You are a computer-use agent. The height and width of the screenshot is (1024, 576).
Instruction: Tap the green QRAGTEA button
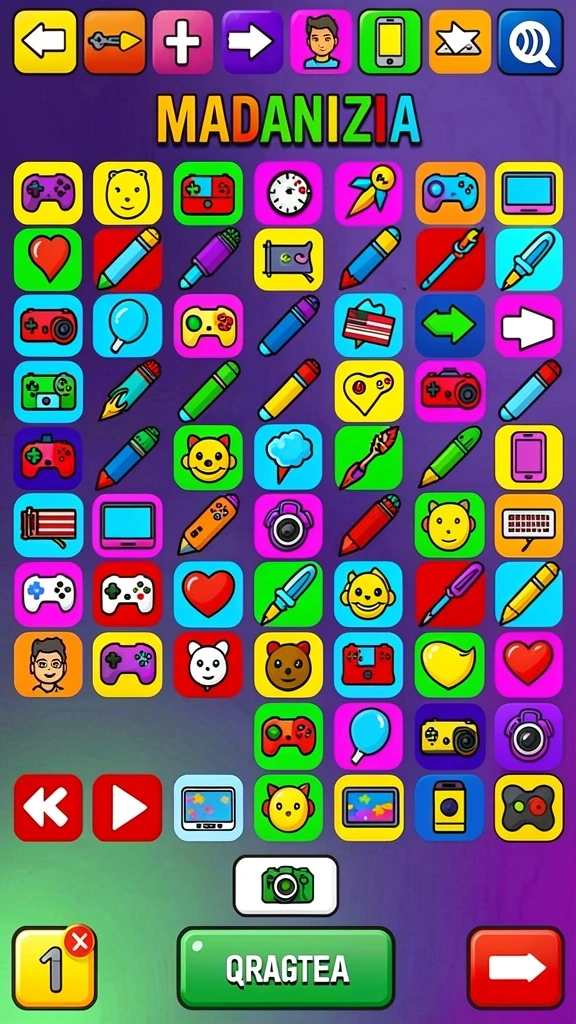(x=286, y=968)
